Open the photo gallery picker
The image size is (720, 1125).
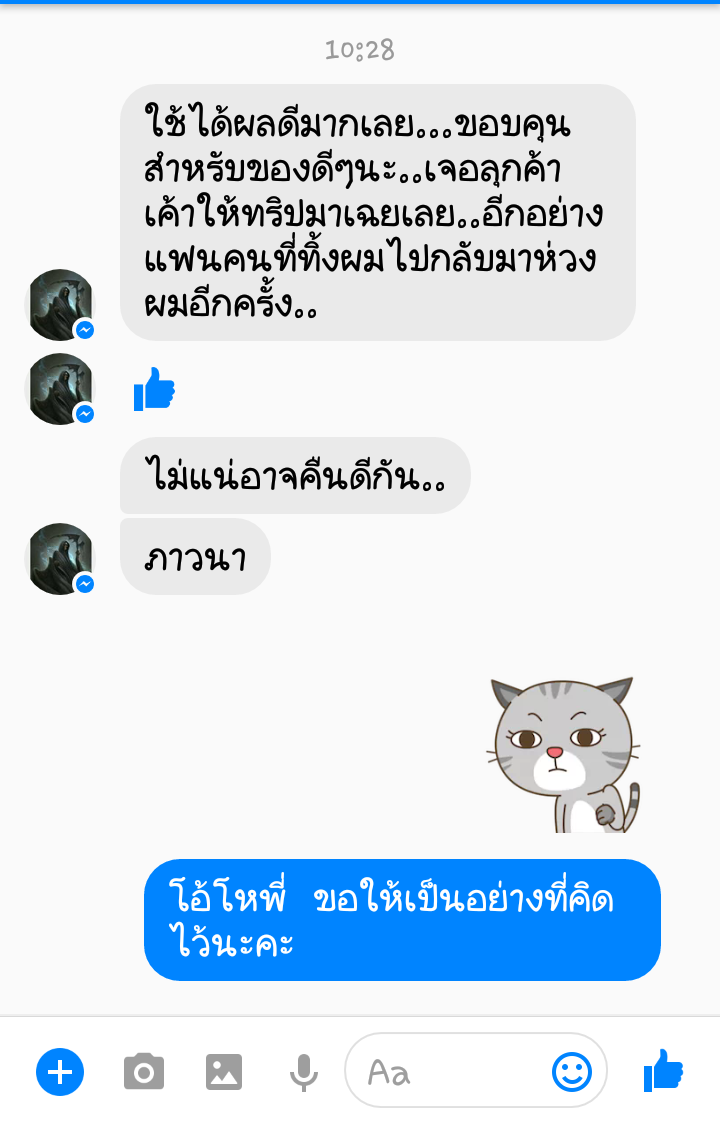[224, 1071]
